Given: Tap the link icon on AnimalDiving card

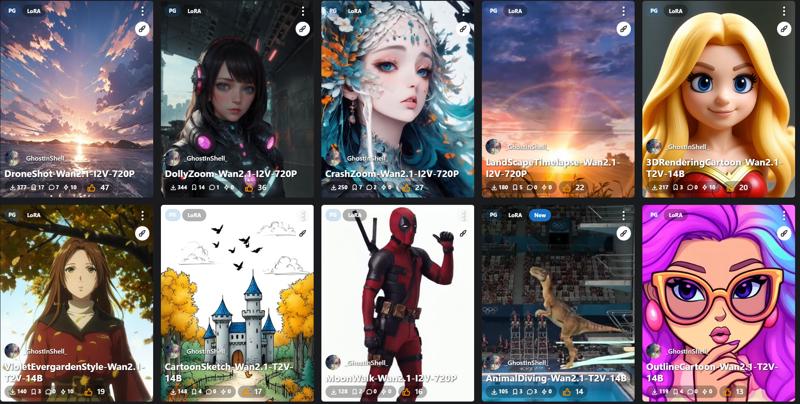Looking at the screenshot, I should click(623, 233).
